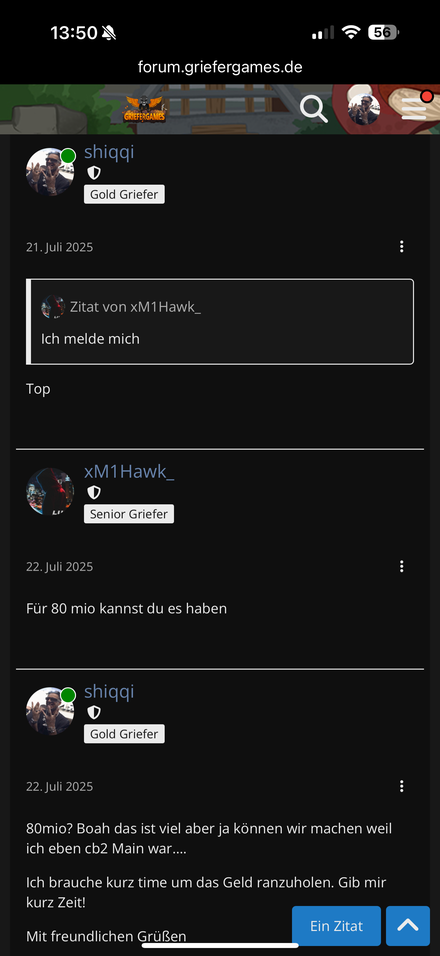Open xM1Hawk_ username on the 80 mio post

(x=129, y=471)
